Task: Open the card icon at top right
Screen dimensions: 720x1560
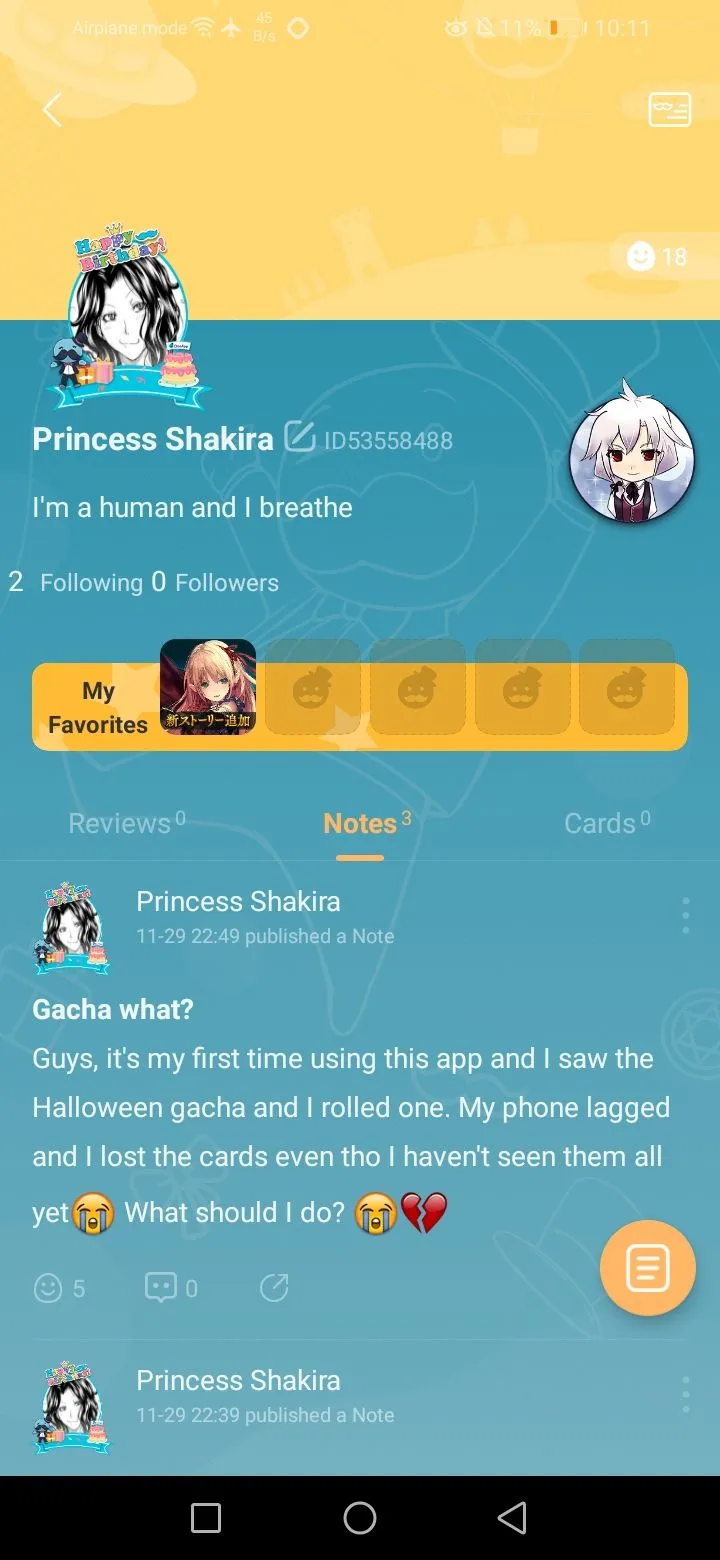Action: 669,110
